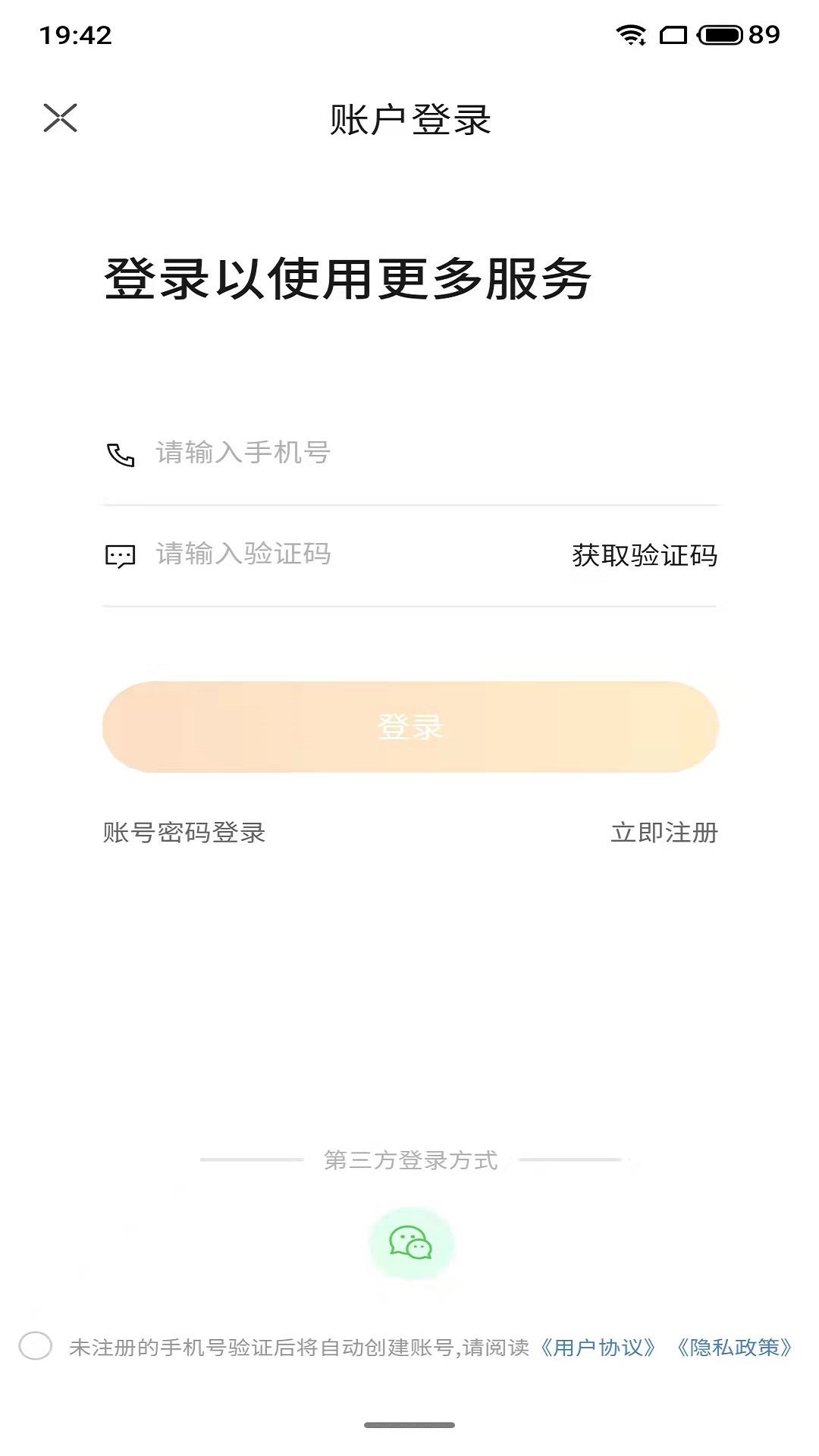Screen dimensions: 819x1456
Task: Open 立即注册 registration page
Action: 666,833
